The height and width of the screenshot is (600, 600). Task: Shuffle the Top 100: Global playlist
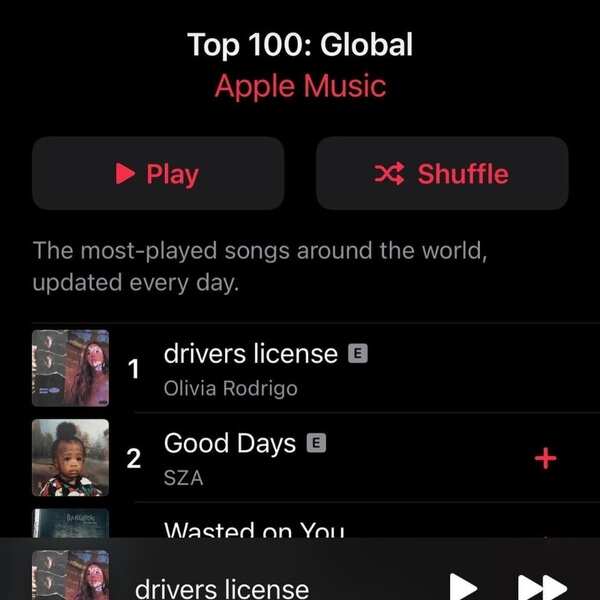tap(442, 174)
